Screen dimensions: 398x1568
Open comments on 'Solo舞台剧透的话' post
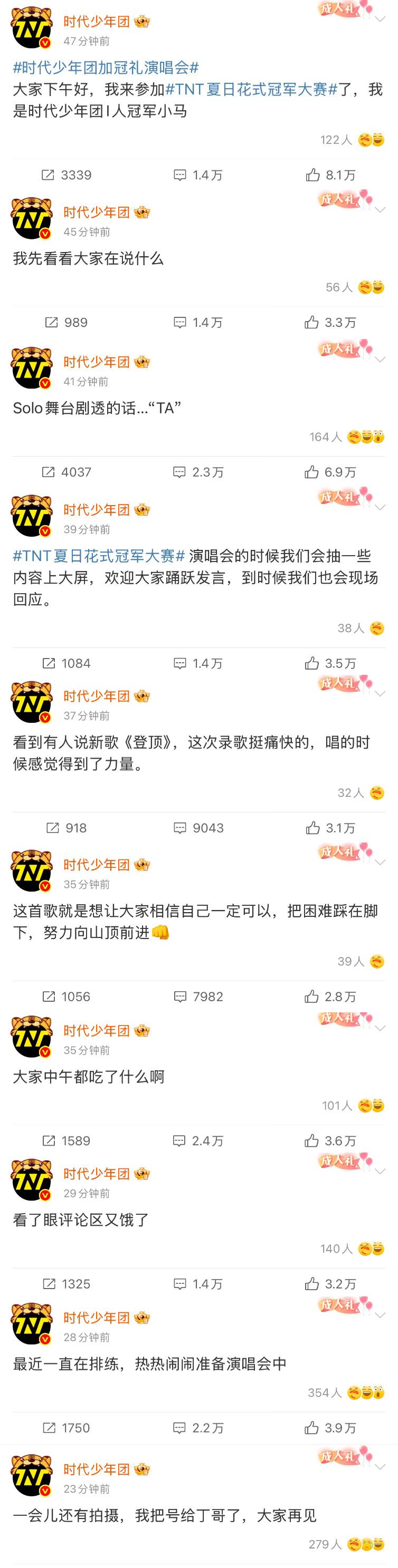point(198,472)
